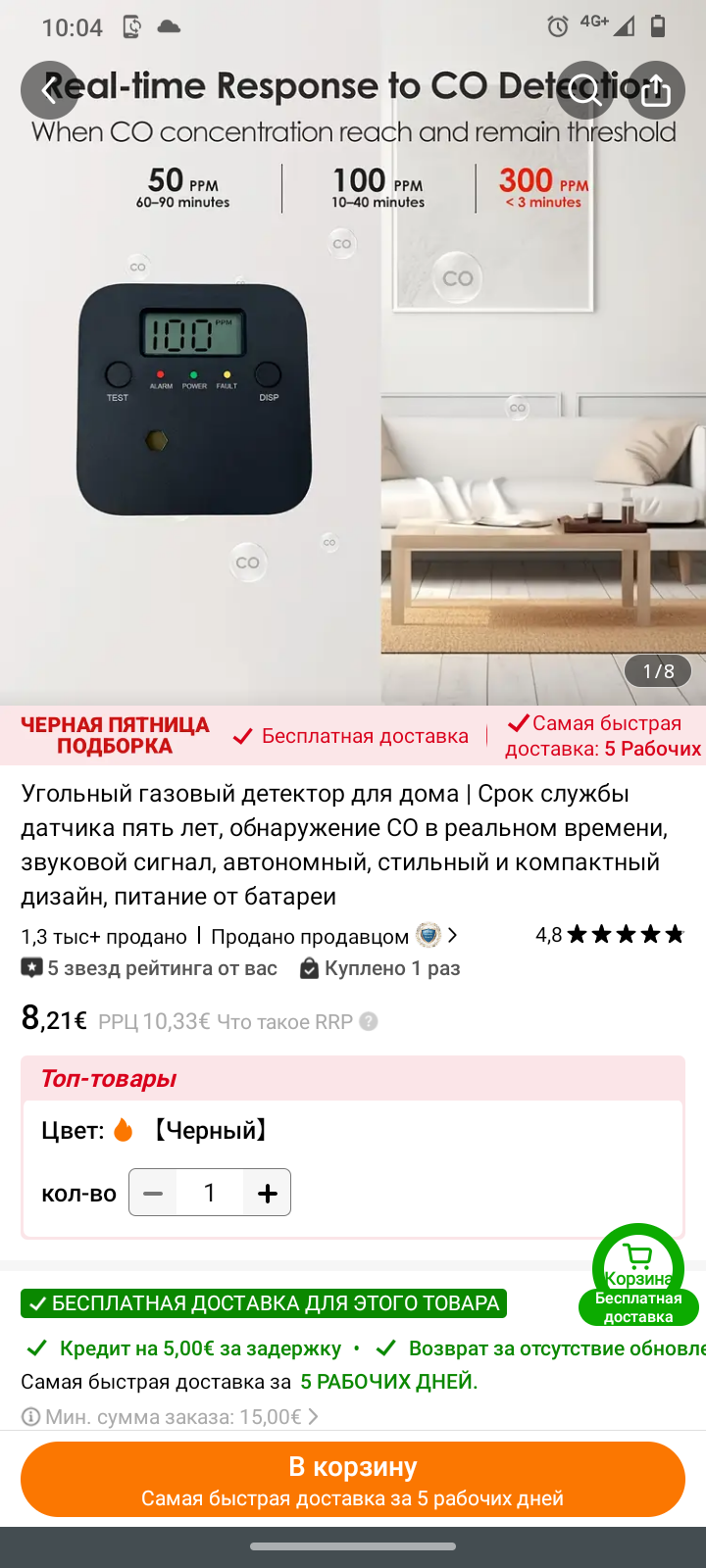The width and height of the screenshot is (706, 1568).
Task: Share this product
Action: point(655,90)
